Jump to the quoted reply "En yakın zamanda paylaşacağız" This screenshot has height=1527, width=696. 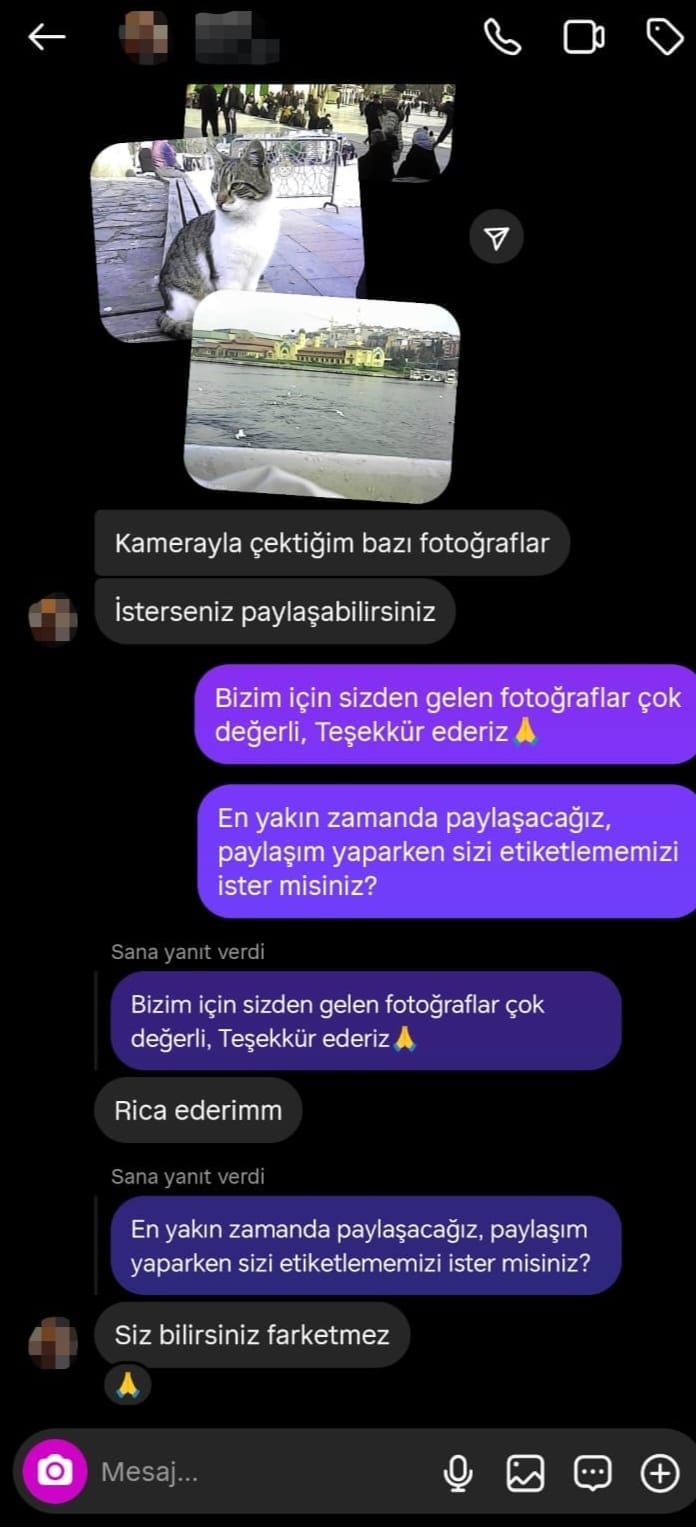coord(358,1246)
